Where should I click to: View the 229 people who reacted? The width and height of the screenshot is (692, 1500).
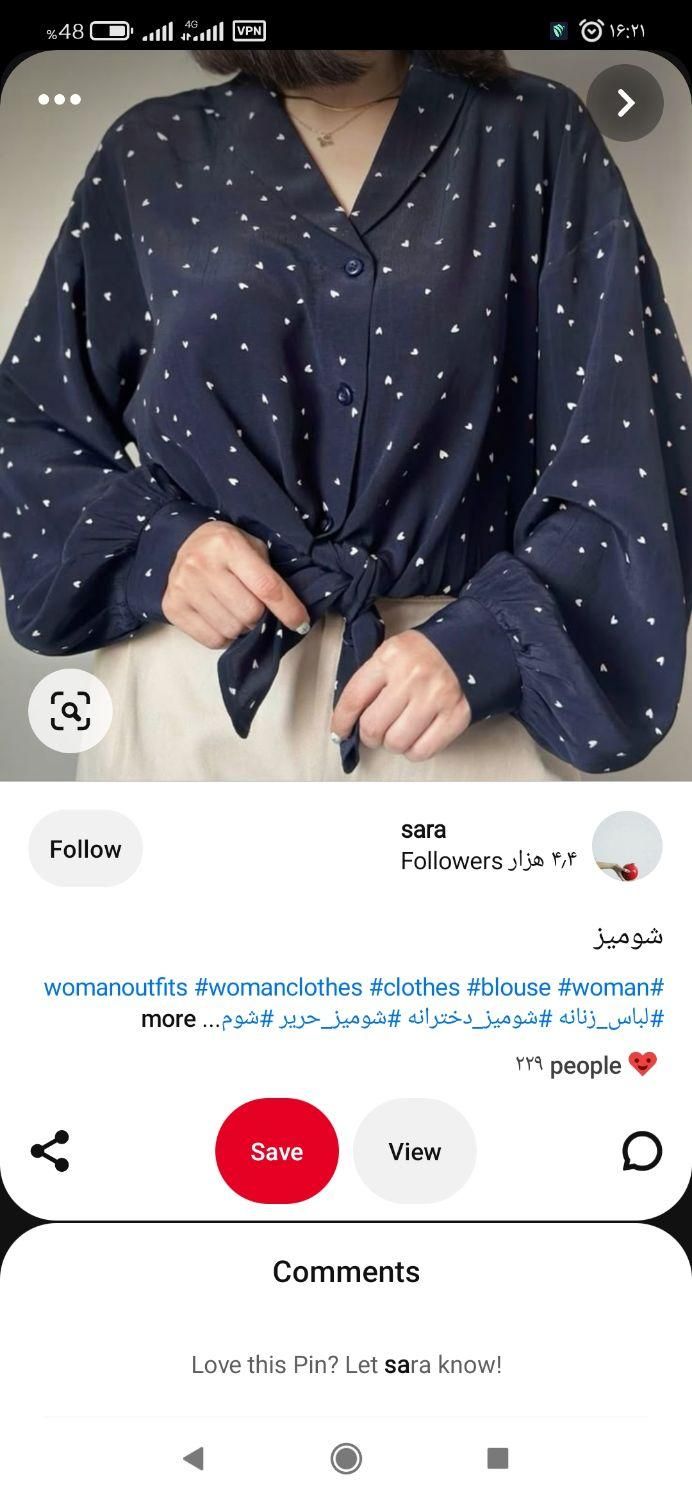coord(585,1065)
